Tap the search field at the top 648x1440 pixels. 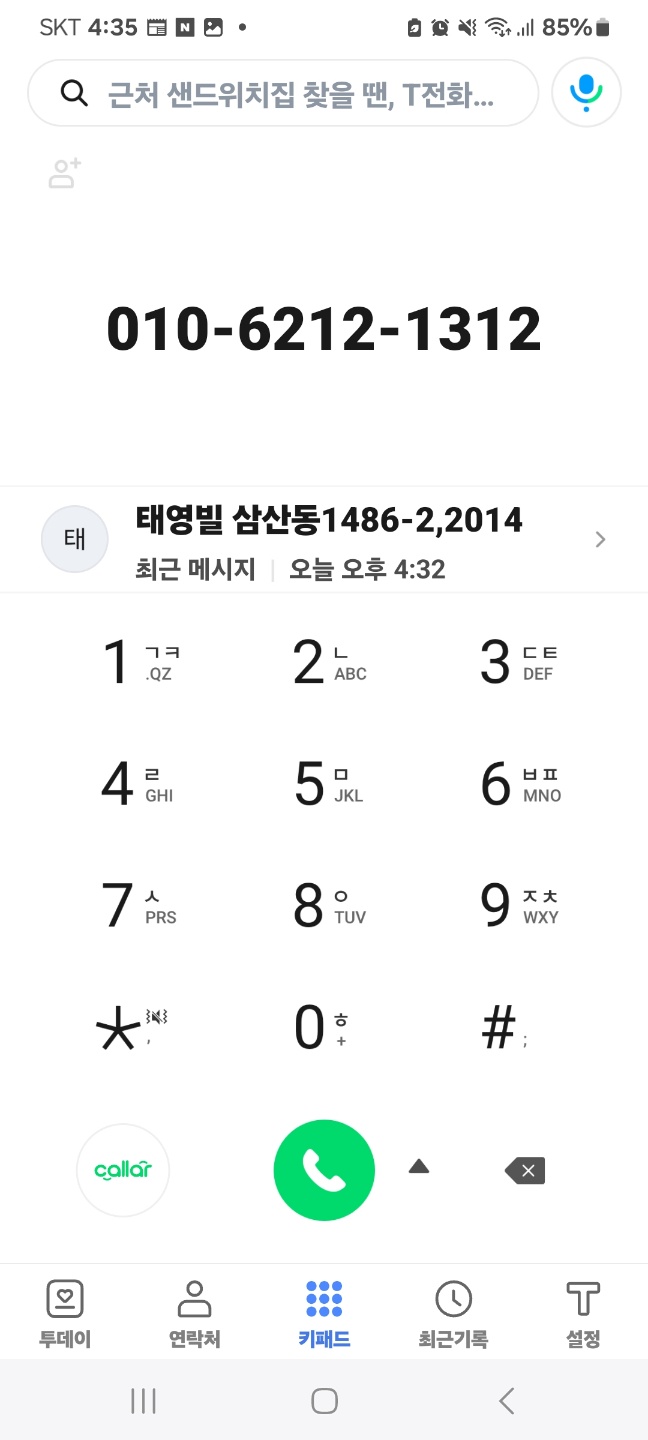pos(283,93)
